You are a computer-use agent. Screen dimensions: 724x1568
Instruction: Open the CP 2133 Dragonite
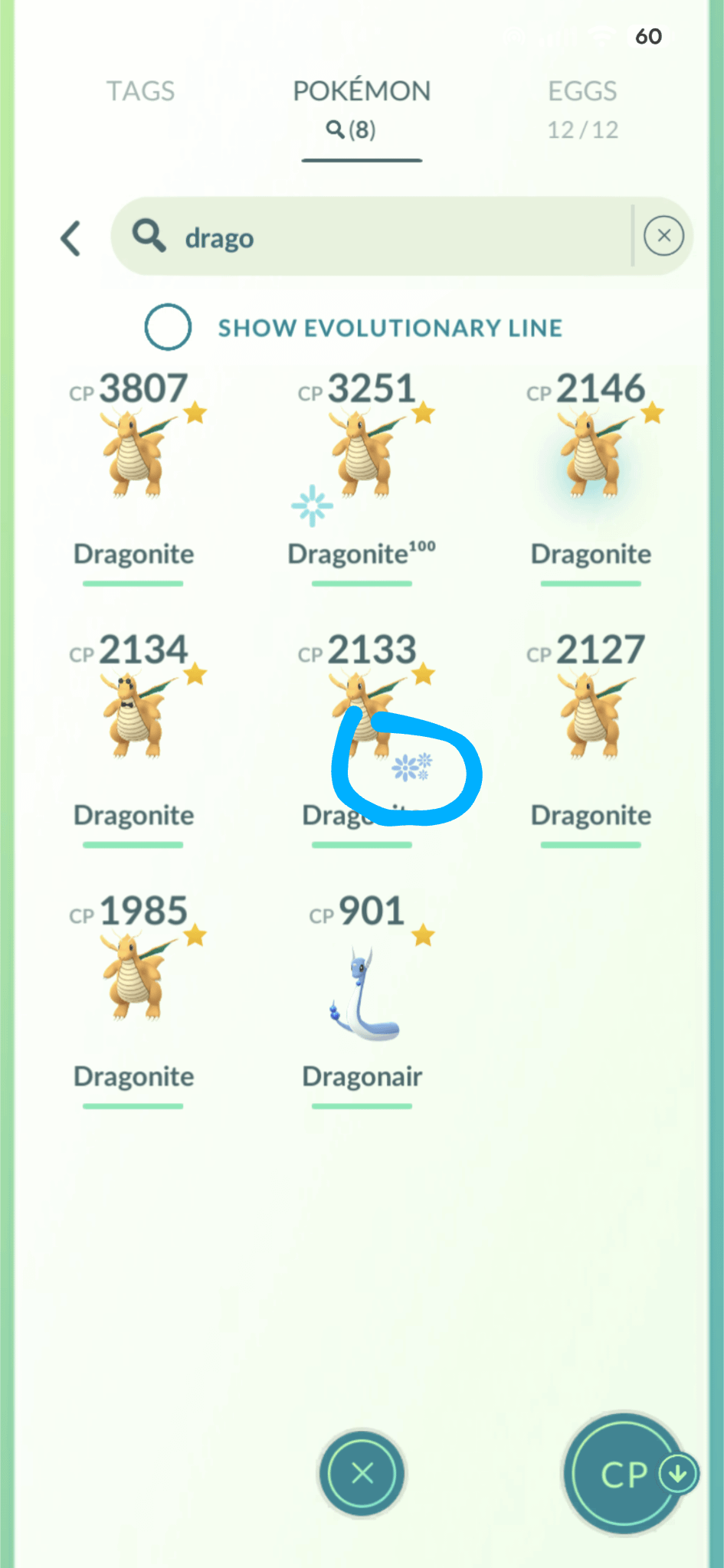pos(362,720)
